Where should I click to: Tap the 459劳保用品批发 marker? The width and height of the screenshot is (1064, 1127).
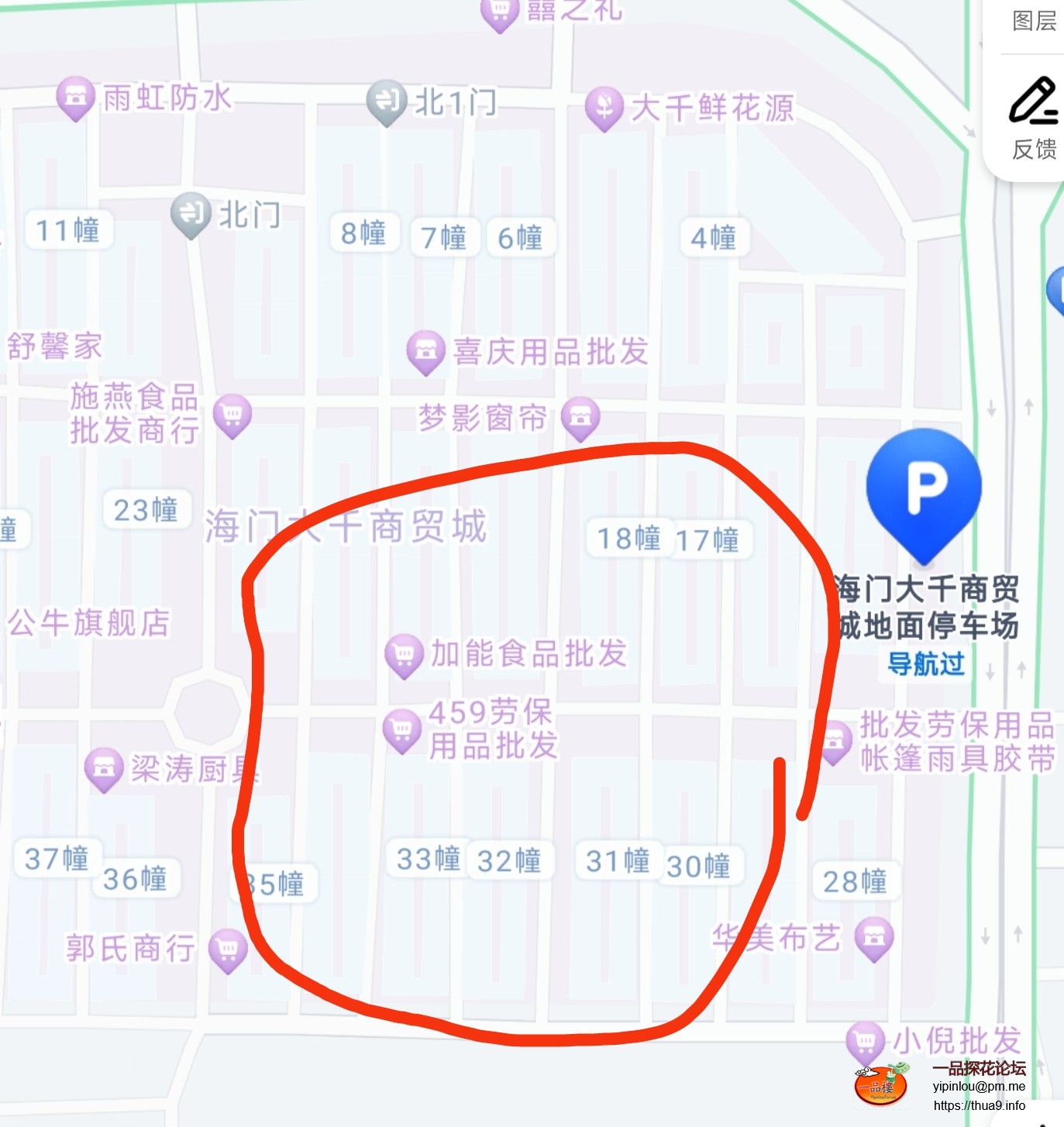[x=401, y=729]
